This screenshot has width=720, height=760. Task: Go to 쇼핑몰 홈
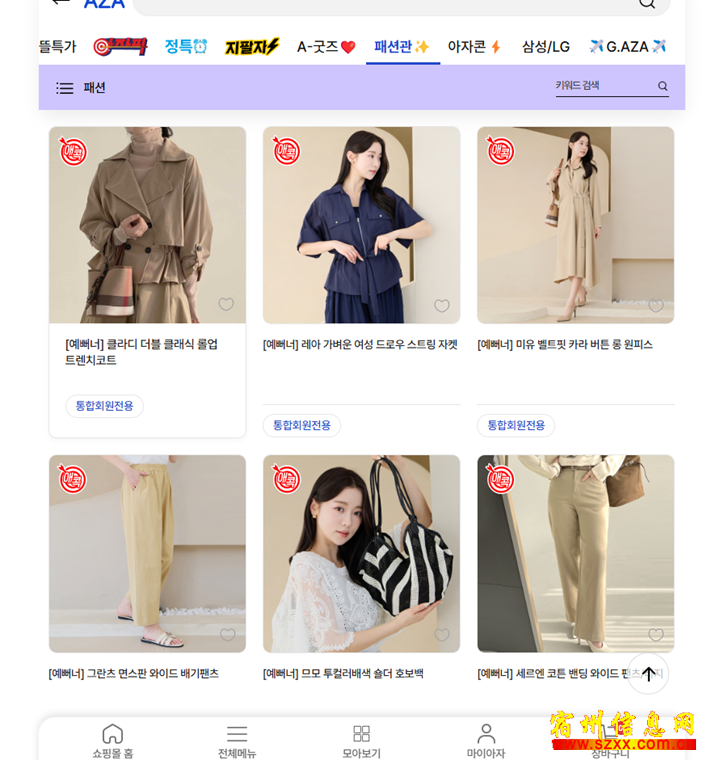(113, 741)
